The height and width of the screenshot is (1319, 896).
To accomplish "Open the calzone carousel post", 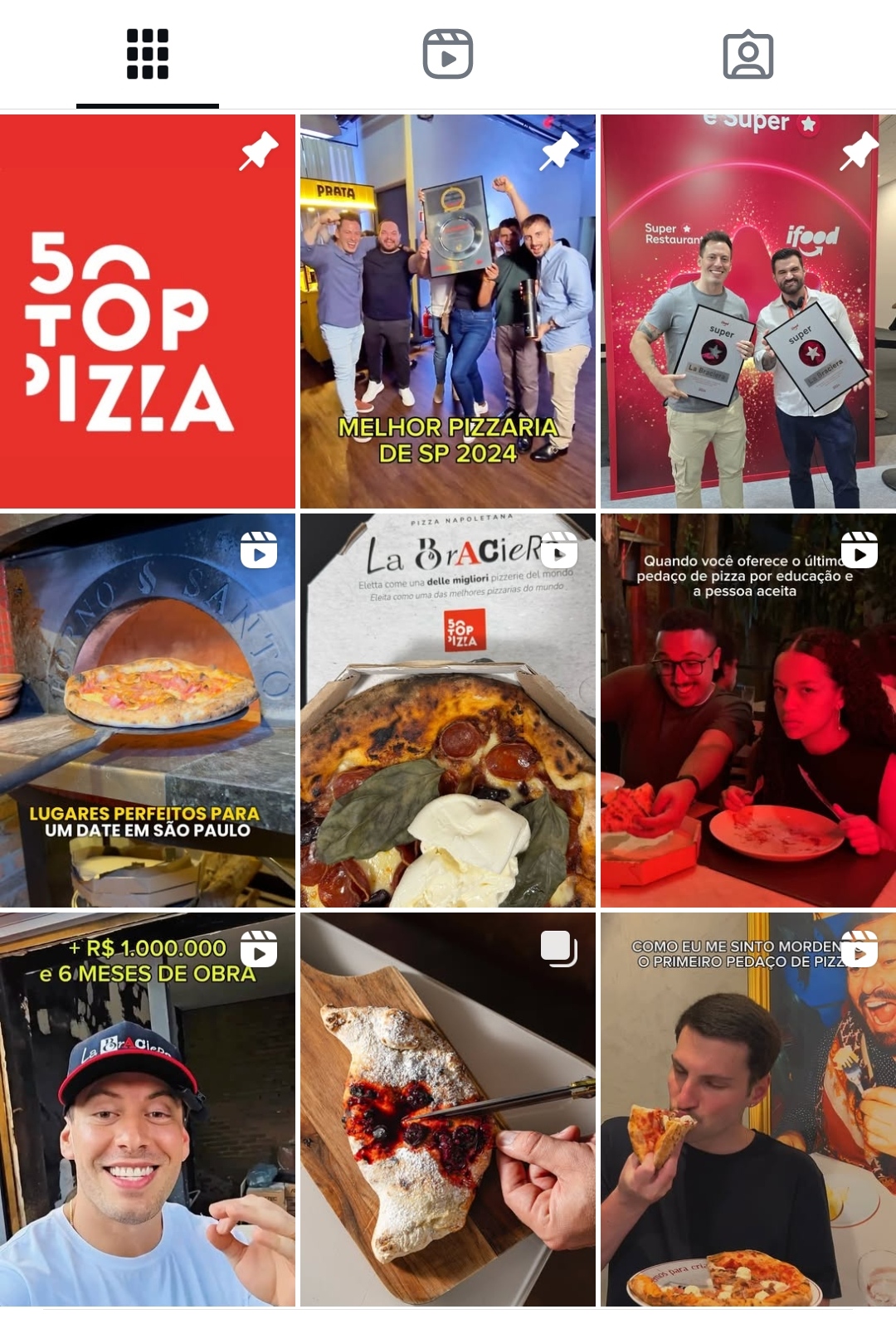I will tap(448, 1109).
